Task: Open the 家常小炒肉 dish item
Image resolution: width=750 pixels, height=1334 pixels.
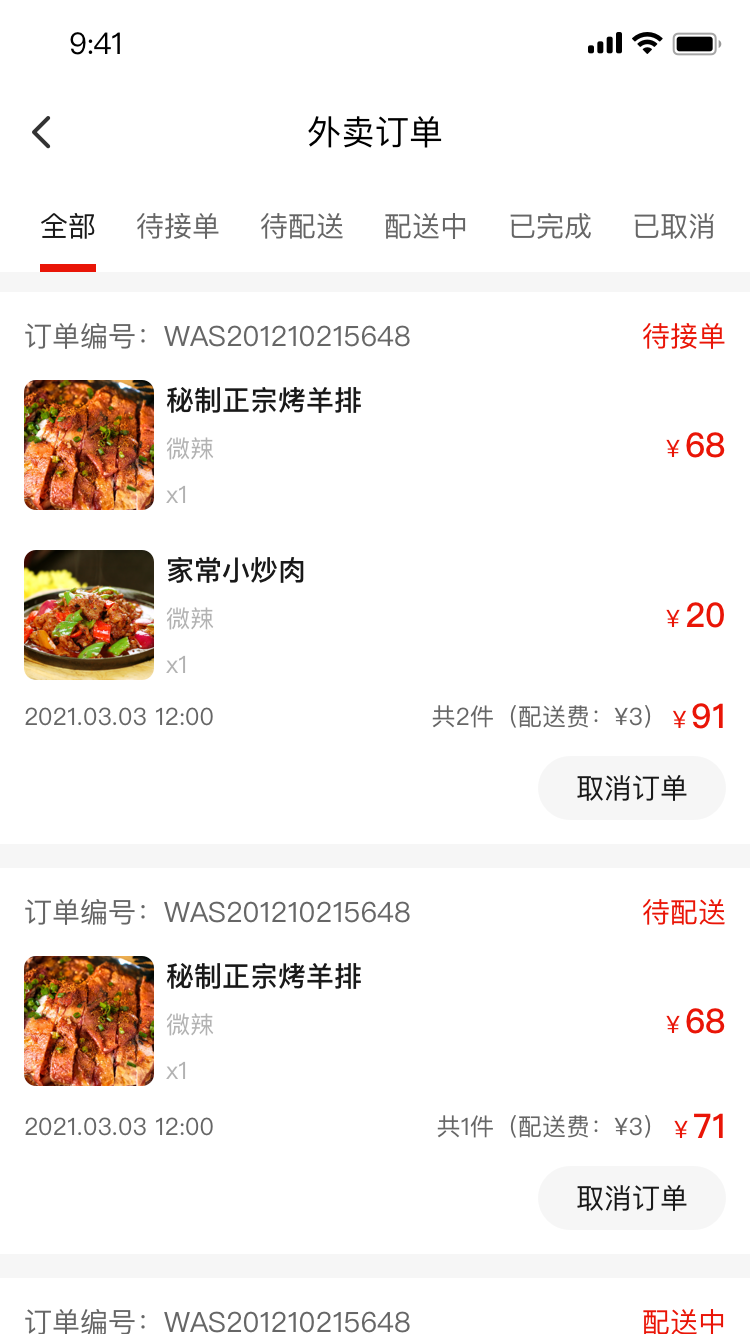Action: click(x=236, y=571)
